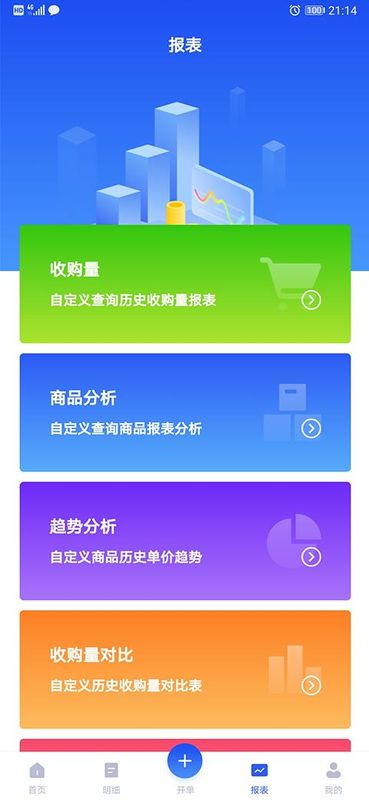Switch to the 首页 tab

[37, 778]
